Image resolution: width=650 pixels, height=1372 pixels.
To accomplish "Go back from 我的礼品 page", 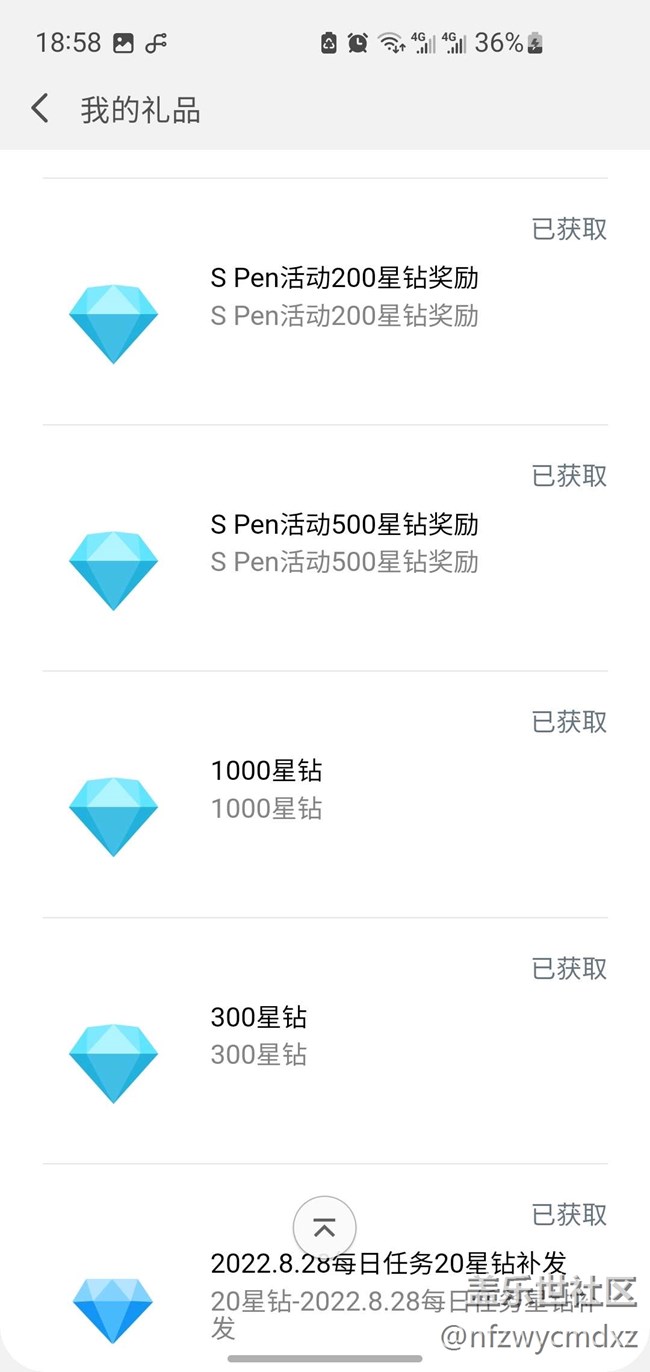I will click(x=40, y=108).
